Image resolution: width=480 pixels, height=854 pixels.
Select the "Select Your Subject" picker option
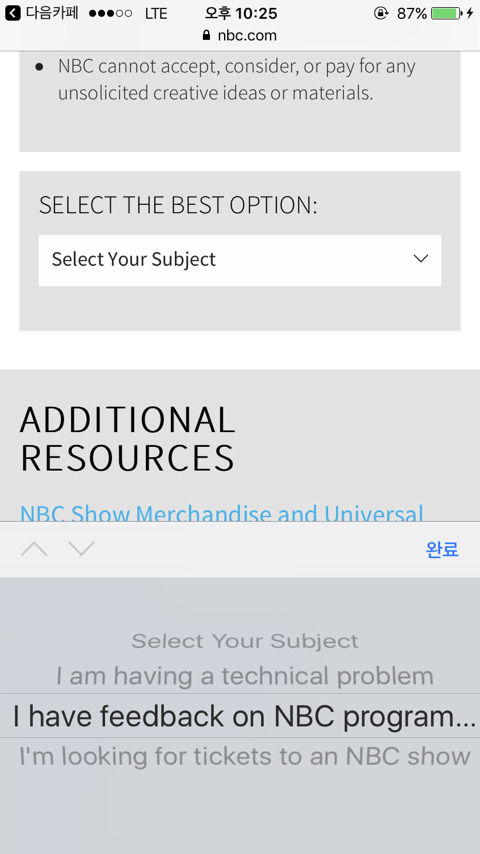tap(245, 641)
